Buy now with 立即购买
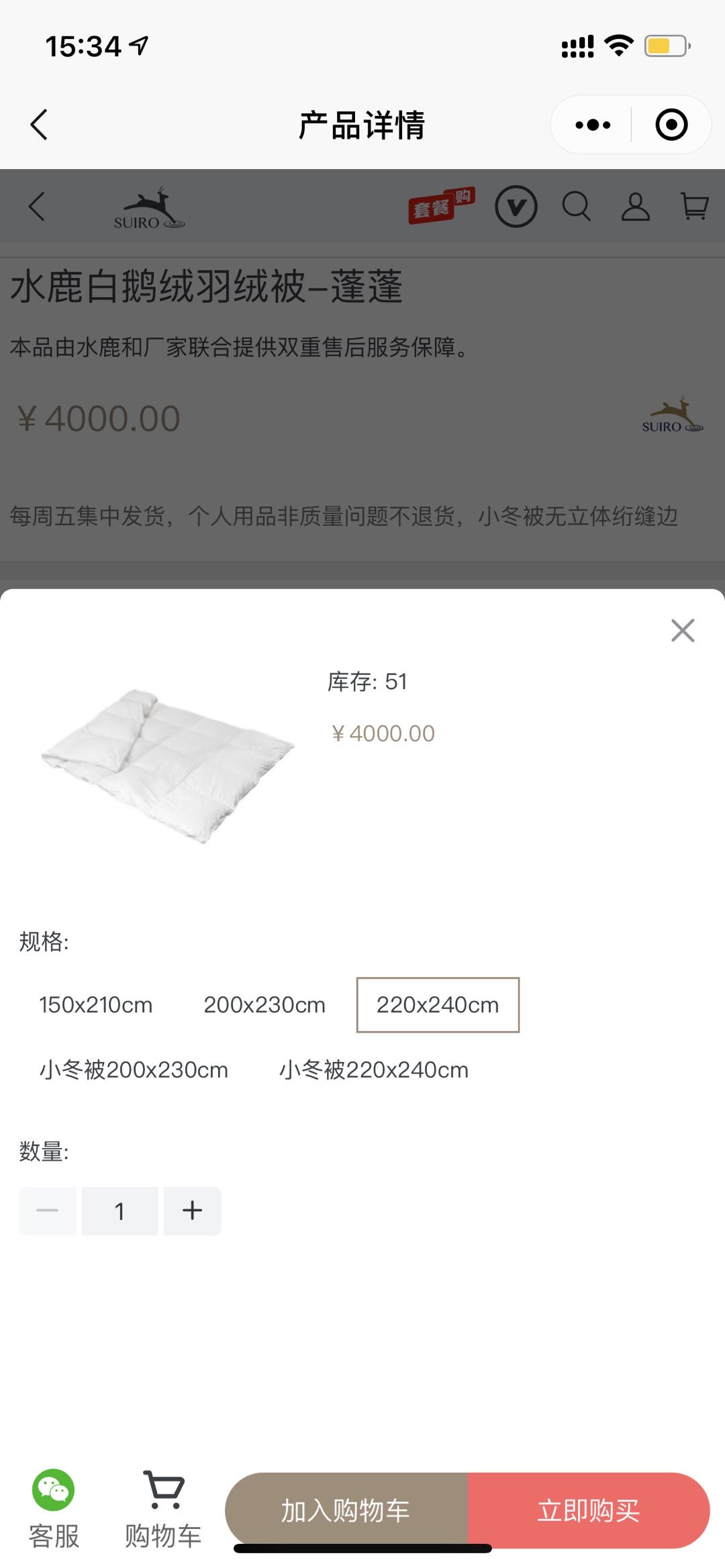725x1568 pixels. (588, 1510)
